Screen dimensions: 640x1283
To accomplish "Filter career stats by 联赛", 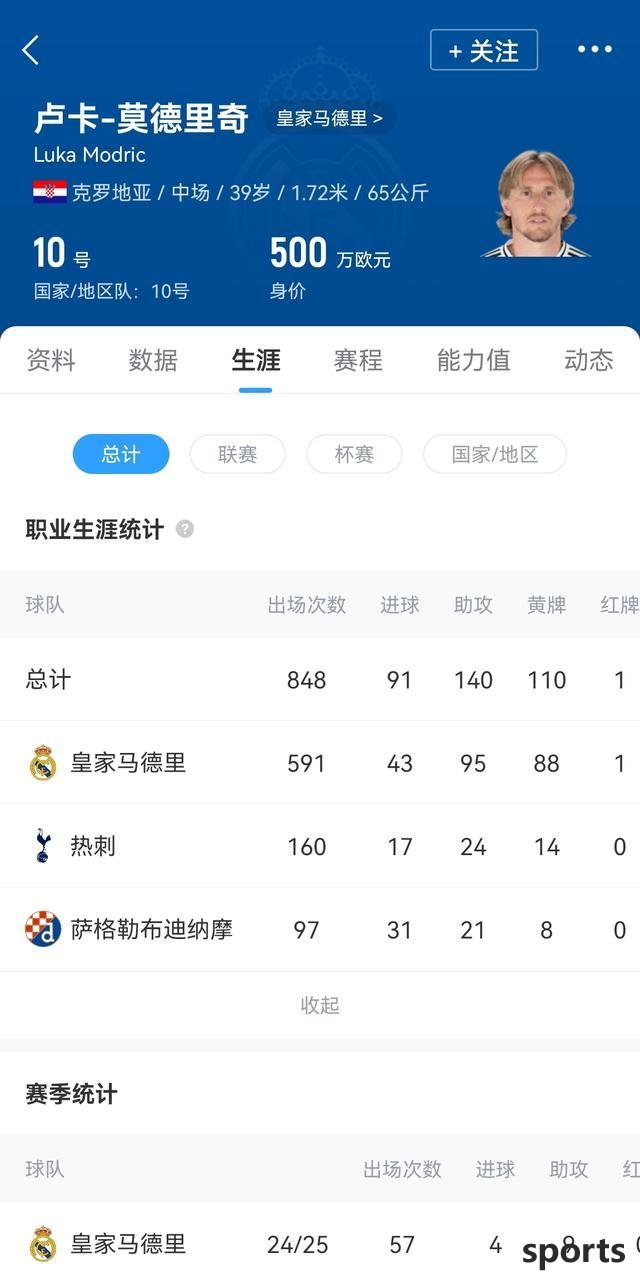I will coord(238,454).
